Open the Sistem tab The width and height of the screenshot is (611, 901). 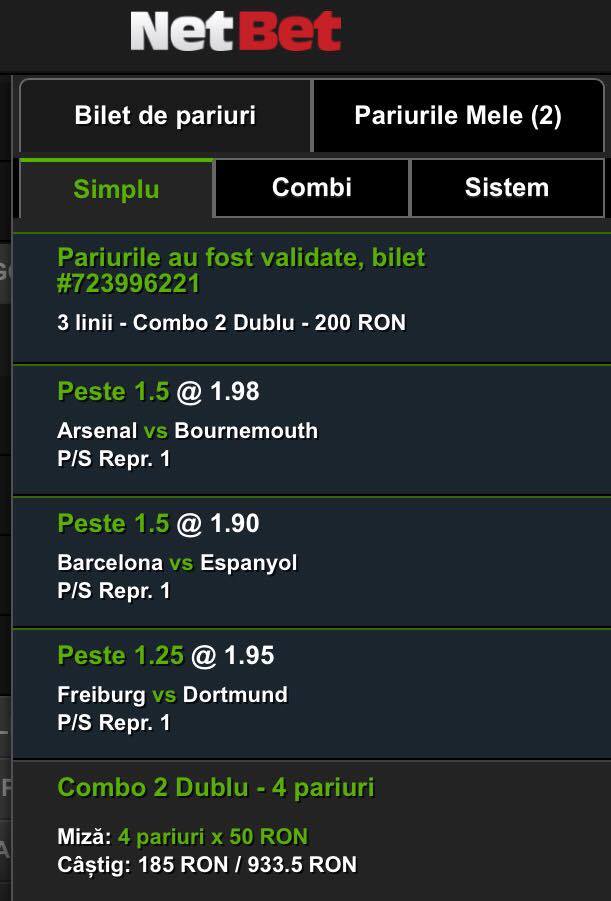click(507, 188)
